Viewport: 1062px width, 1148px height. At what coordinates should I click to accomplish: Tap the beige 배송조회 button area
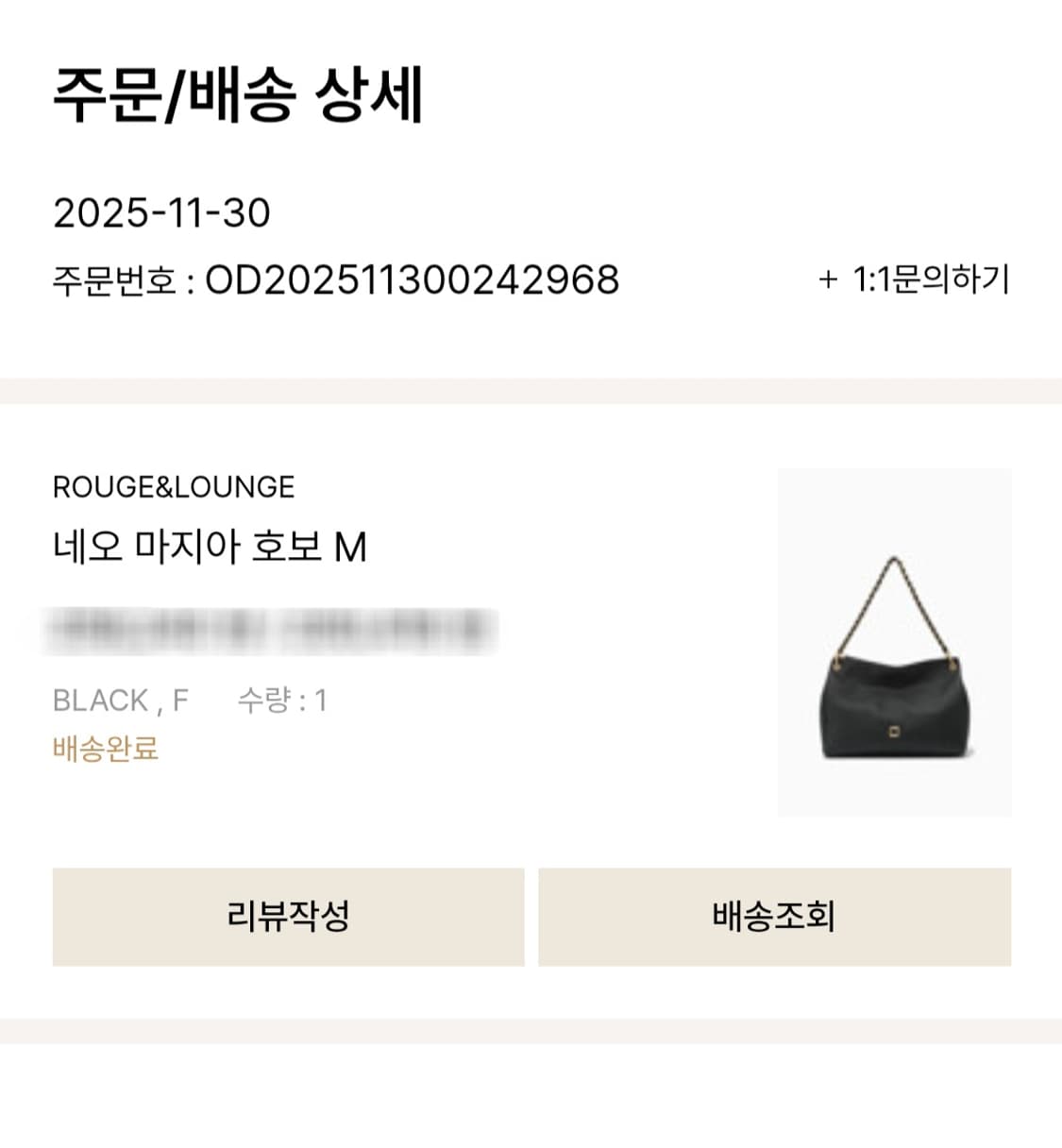(x=773, y=915)
